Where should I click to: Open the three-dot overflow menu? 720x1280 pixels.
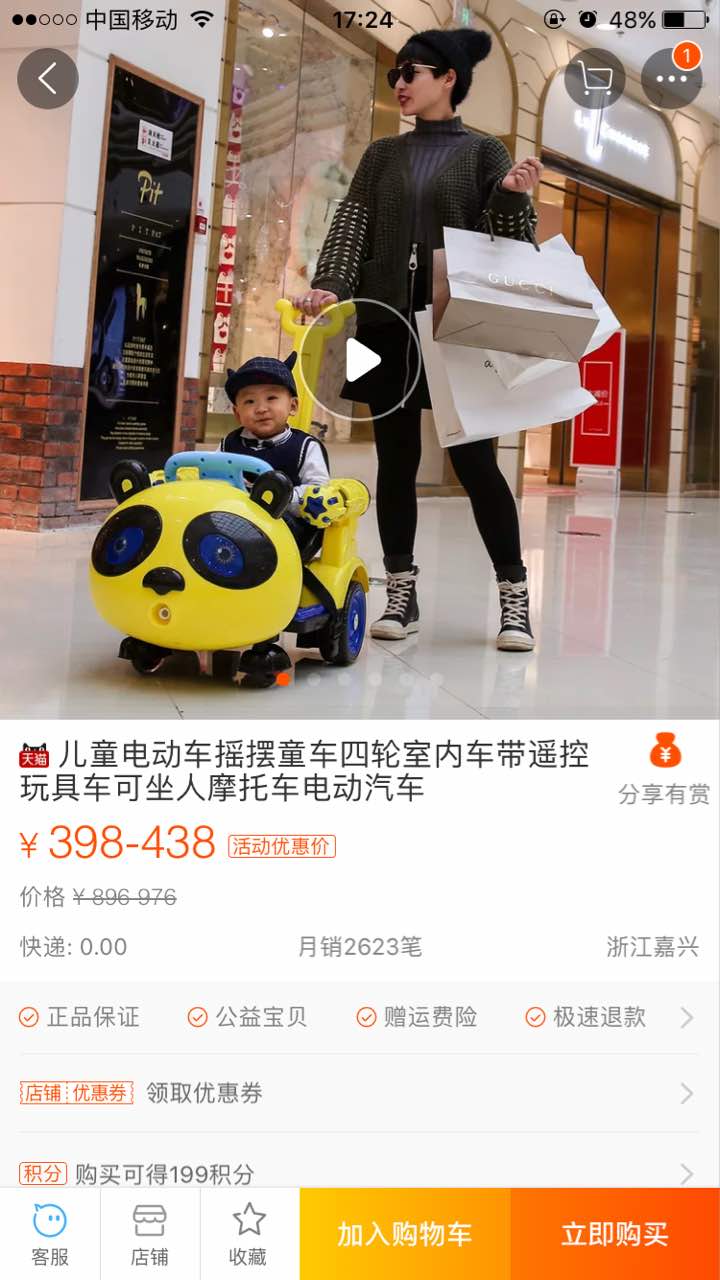[671, 78]
